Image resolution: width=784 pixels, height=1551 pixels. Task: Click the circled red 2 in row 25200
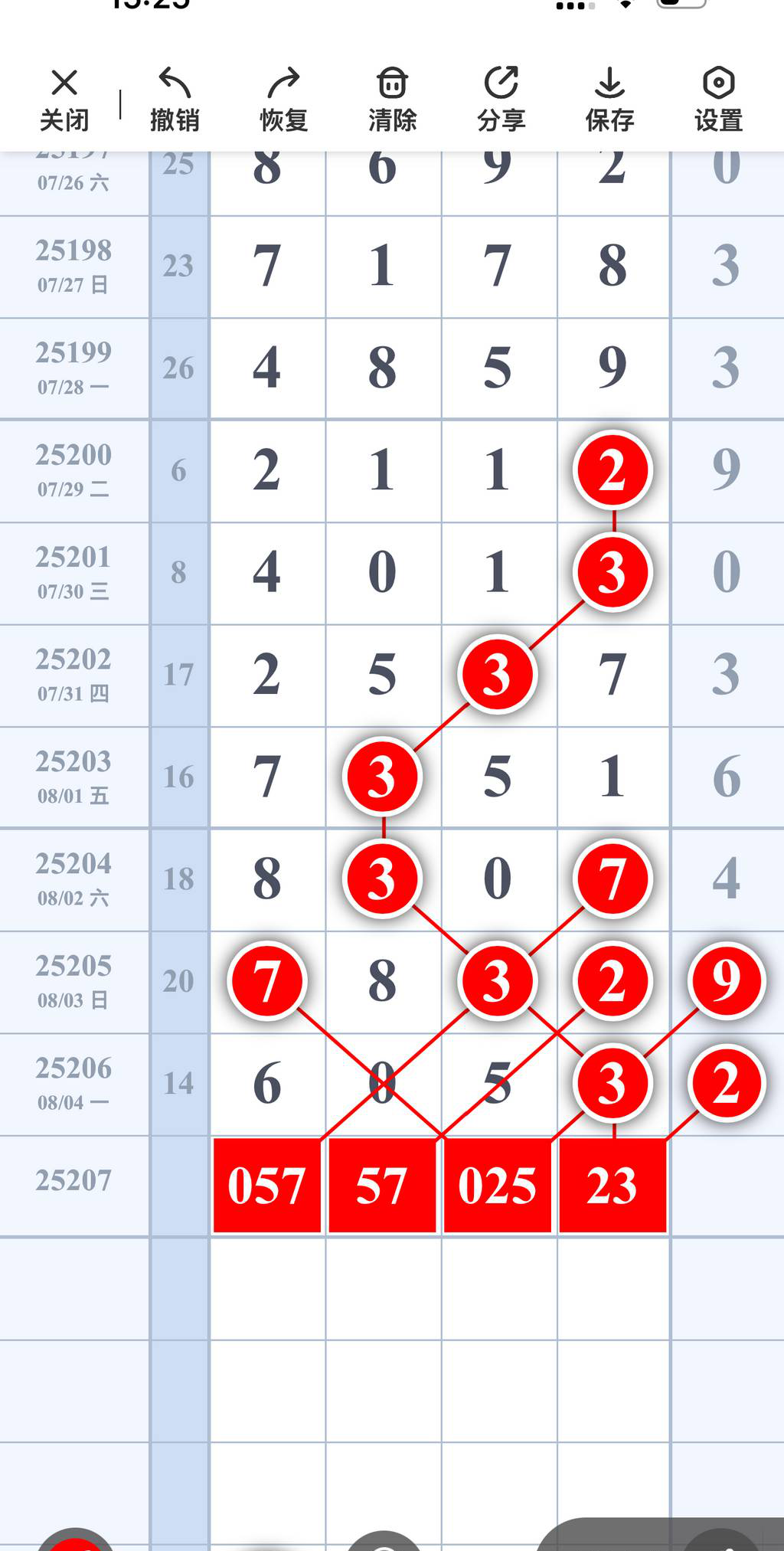(x=610, y=470)
